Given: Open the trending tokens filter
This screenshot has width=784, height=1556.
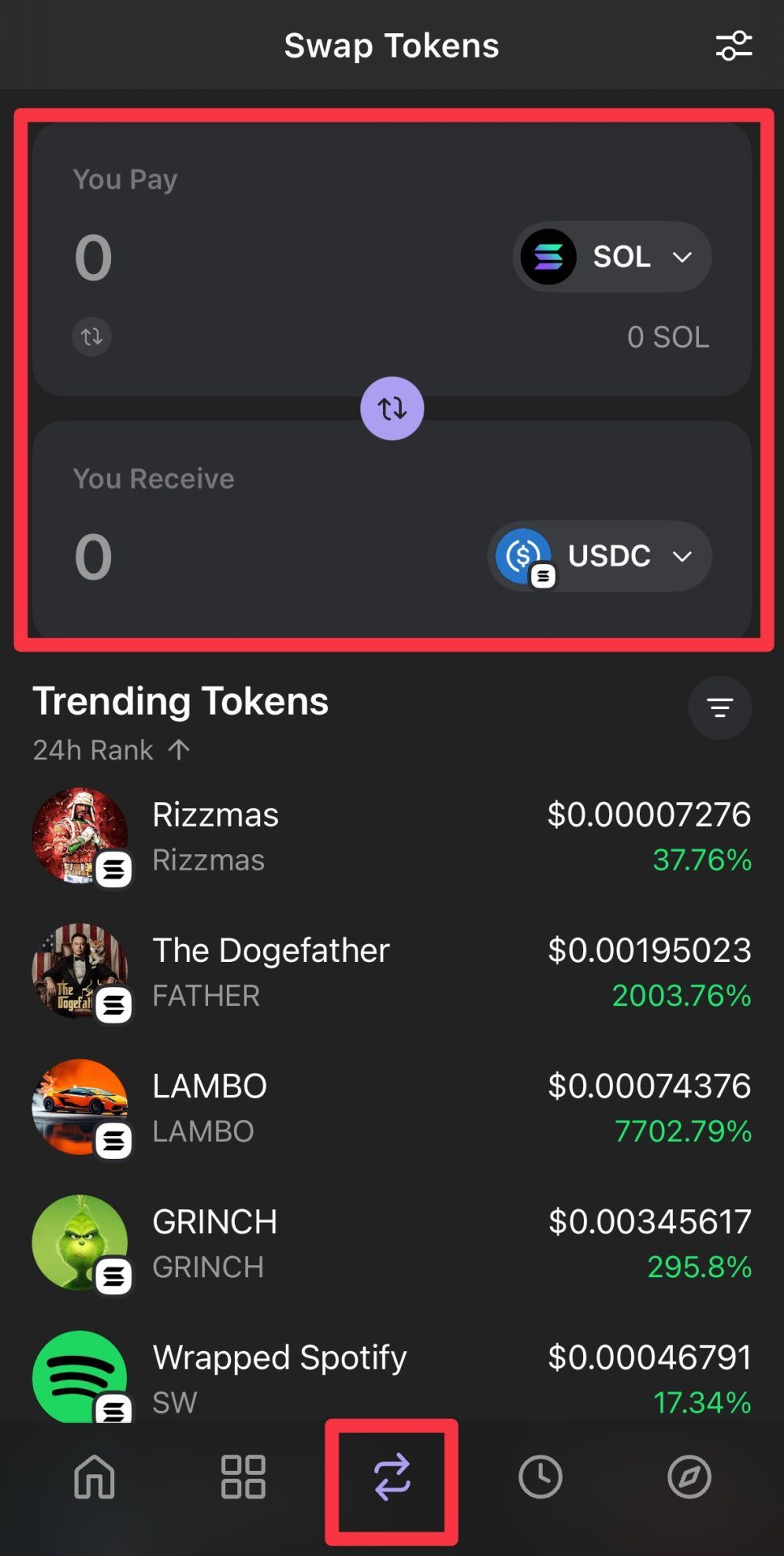Looking at the screenshot, I should tap(719, 707).
